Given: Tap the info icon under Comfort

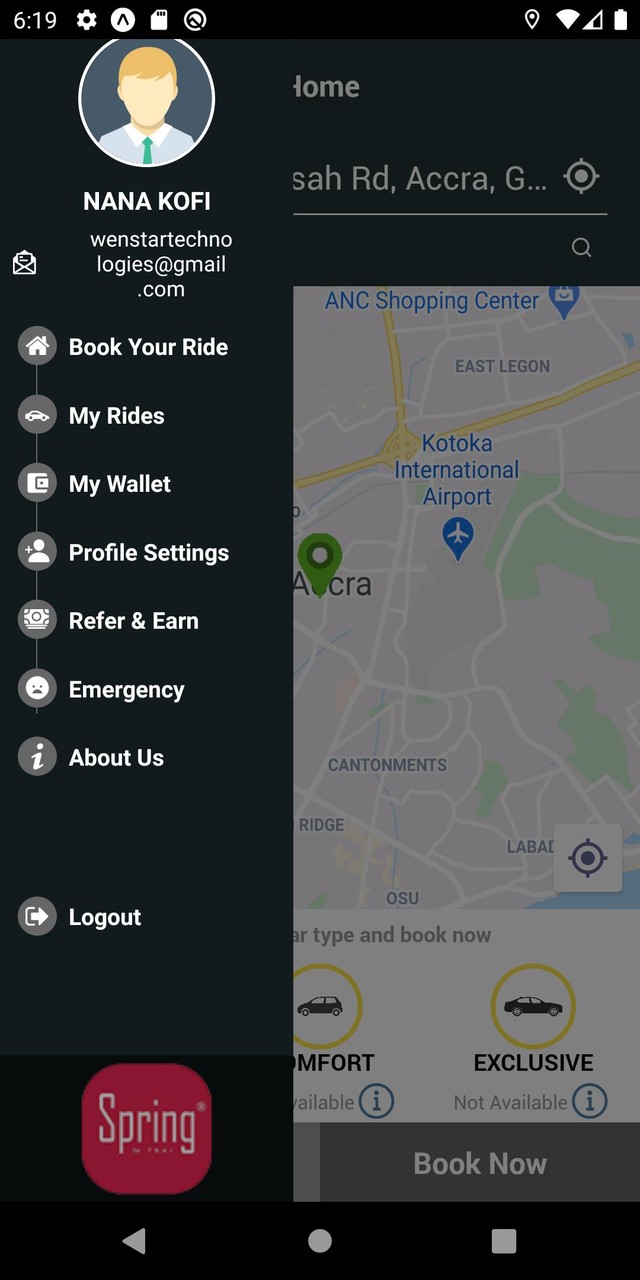Looking at the screenshot, I should click(377, 1102).
